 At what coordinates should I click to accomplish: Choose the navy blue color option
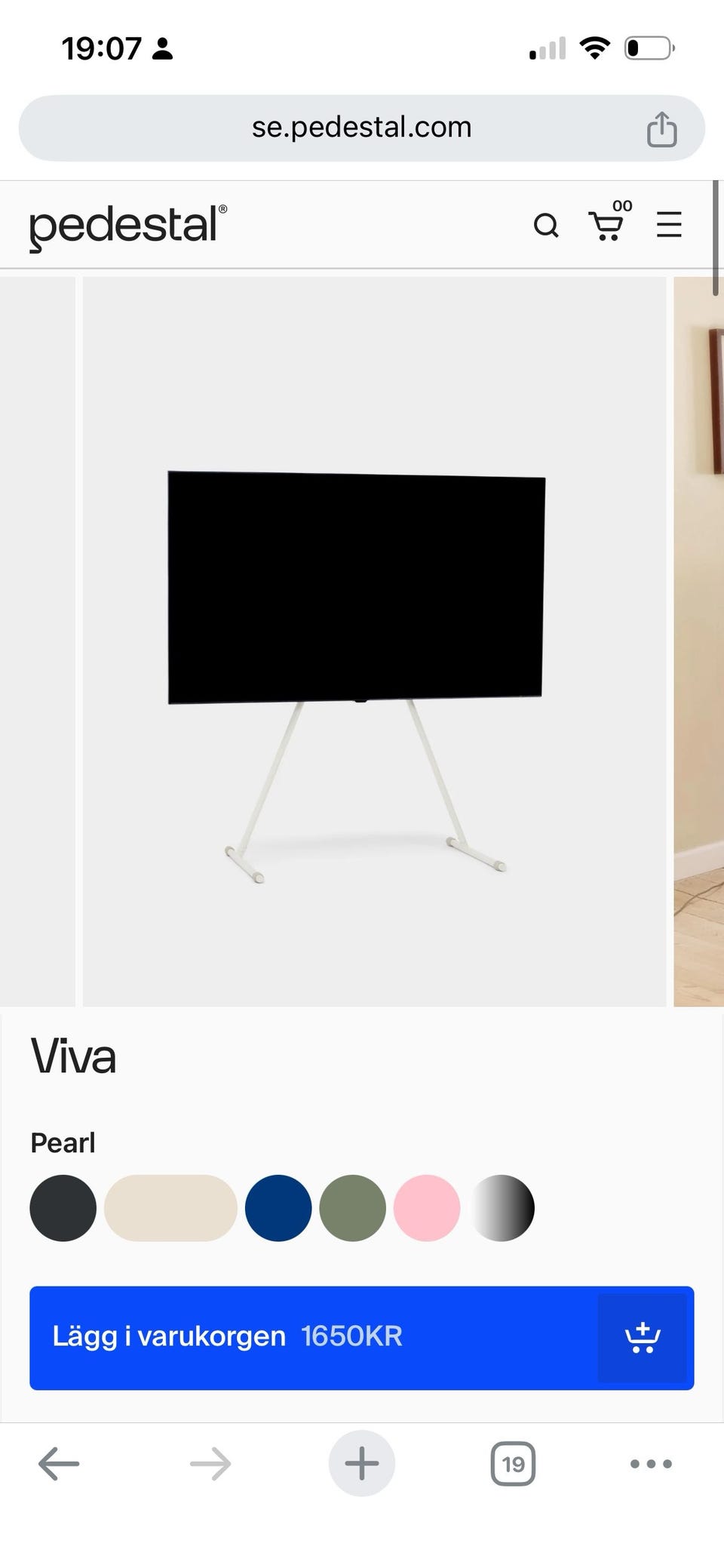click(277, 1208)
